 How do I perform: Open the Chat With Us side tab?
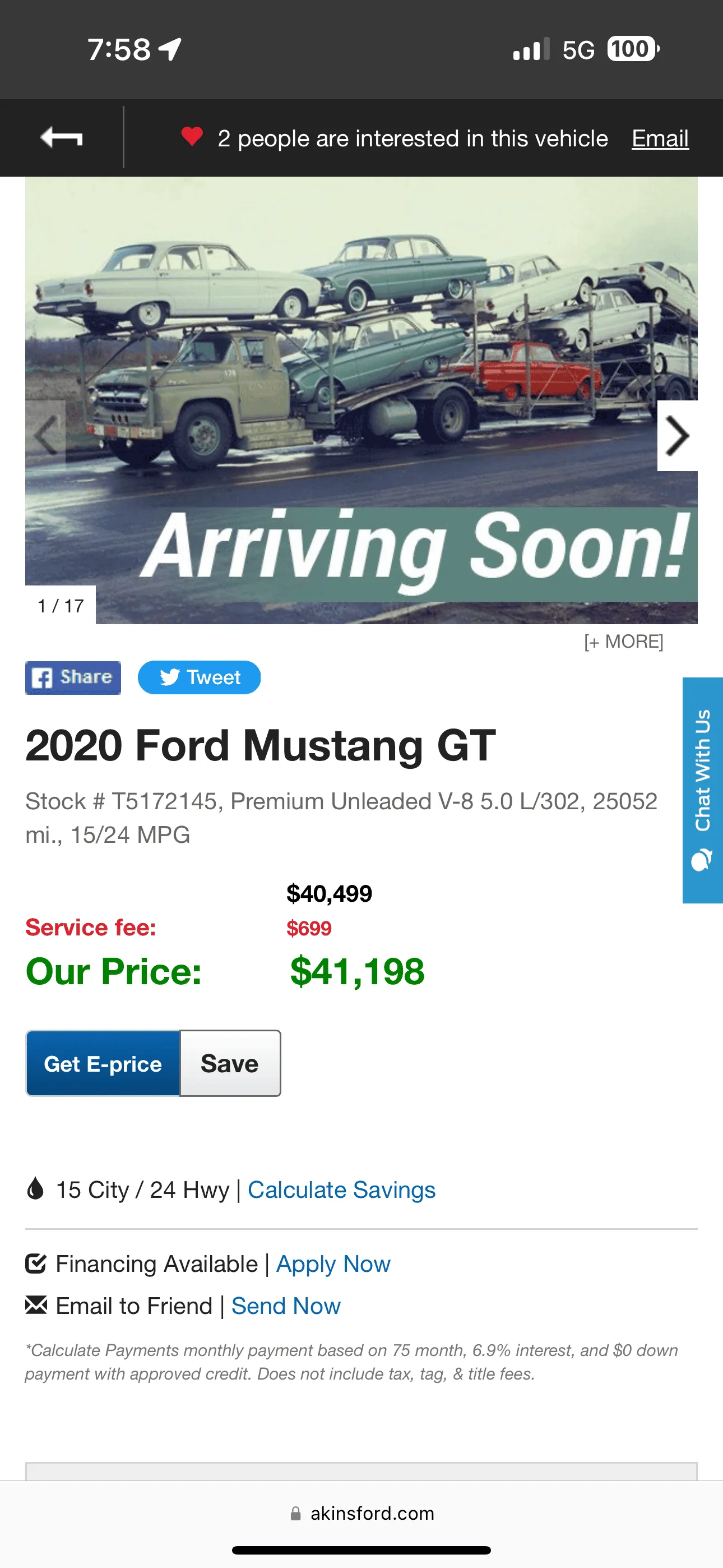click(702, 790)
